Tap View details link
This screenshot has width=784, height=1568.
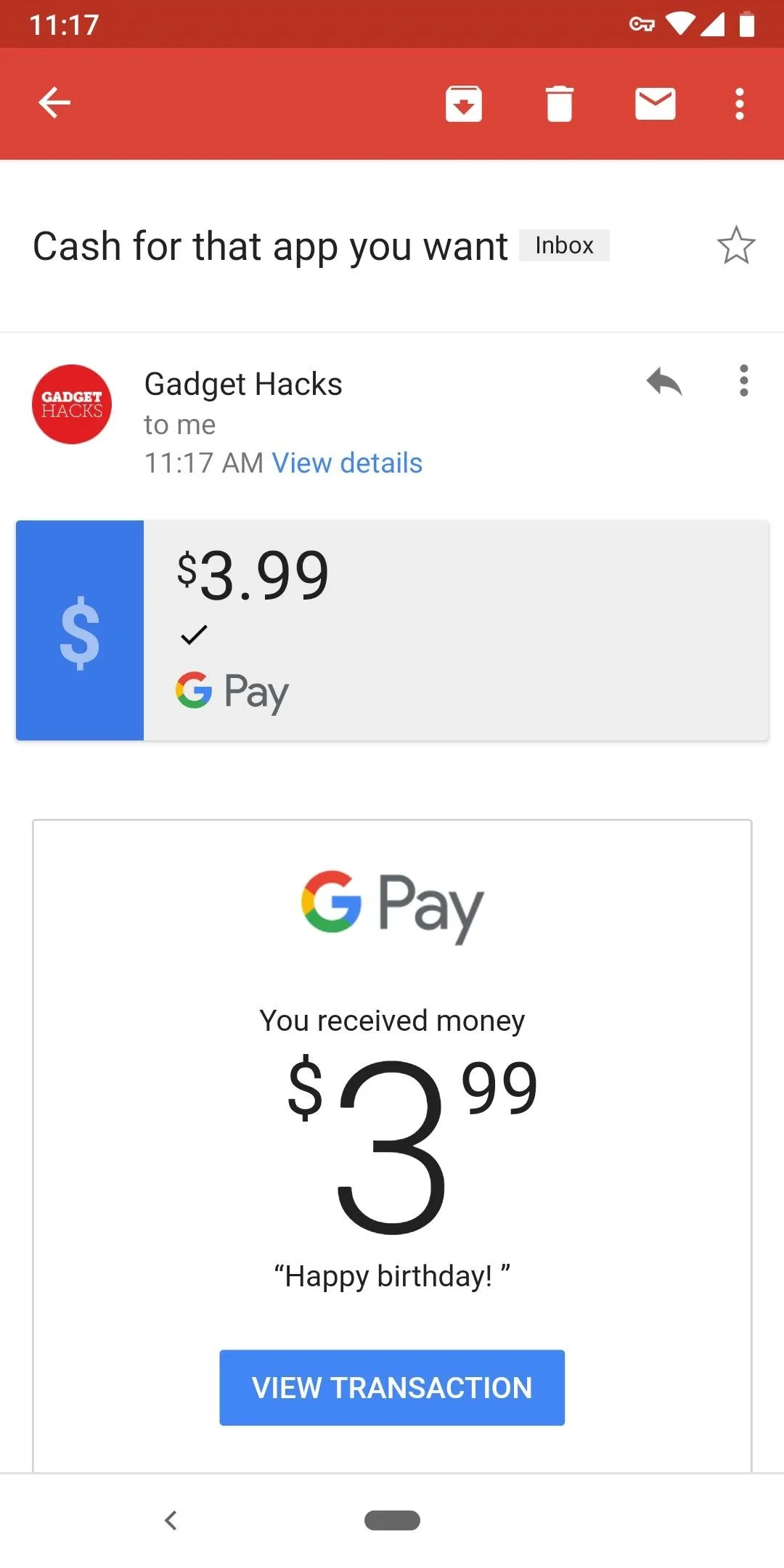(347, 463)
